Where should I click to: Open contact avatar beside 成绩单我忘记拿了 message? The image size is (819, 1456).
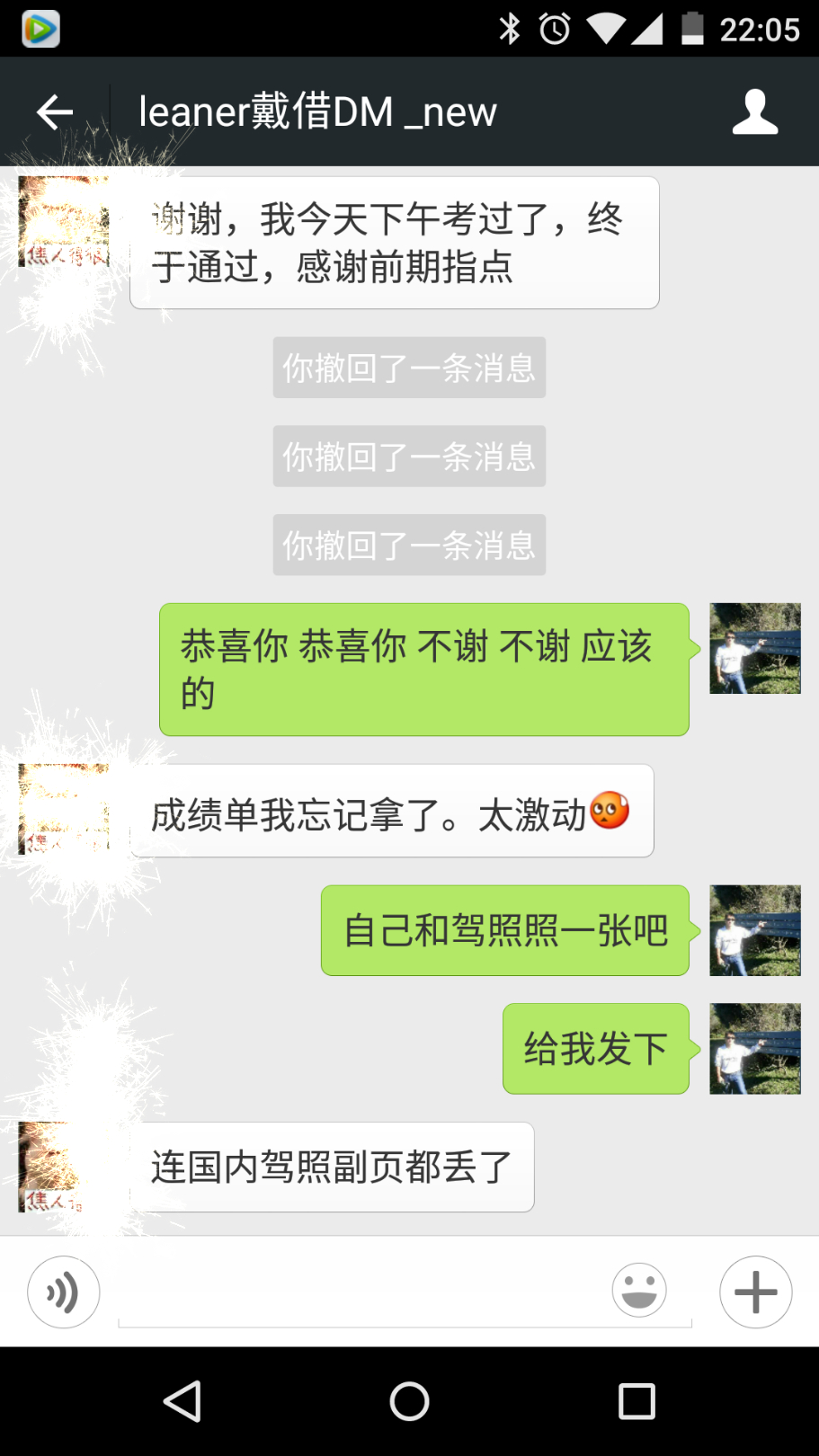click(x=63, y=809)
